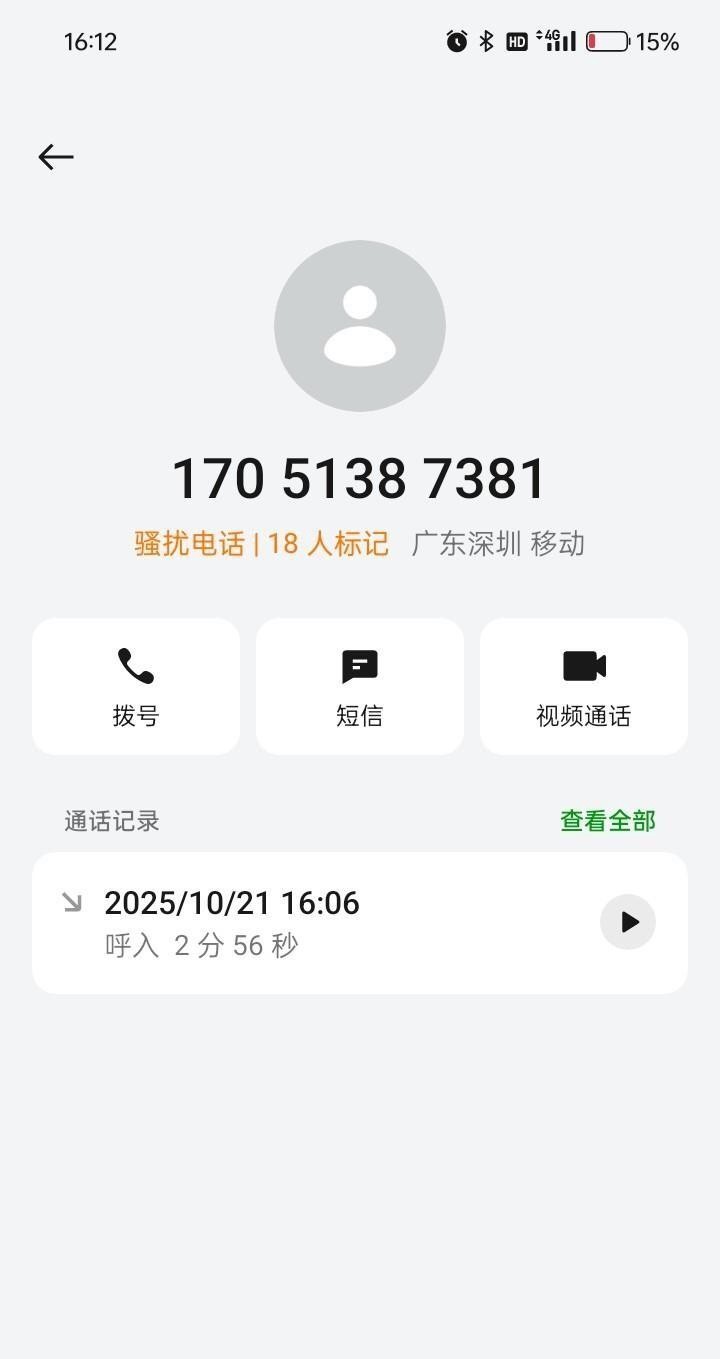Tap the contact avatar placeholder
The height and width of the screenshot is (1359, 720).
point(360,326)
